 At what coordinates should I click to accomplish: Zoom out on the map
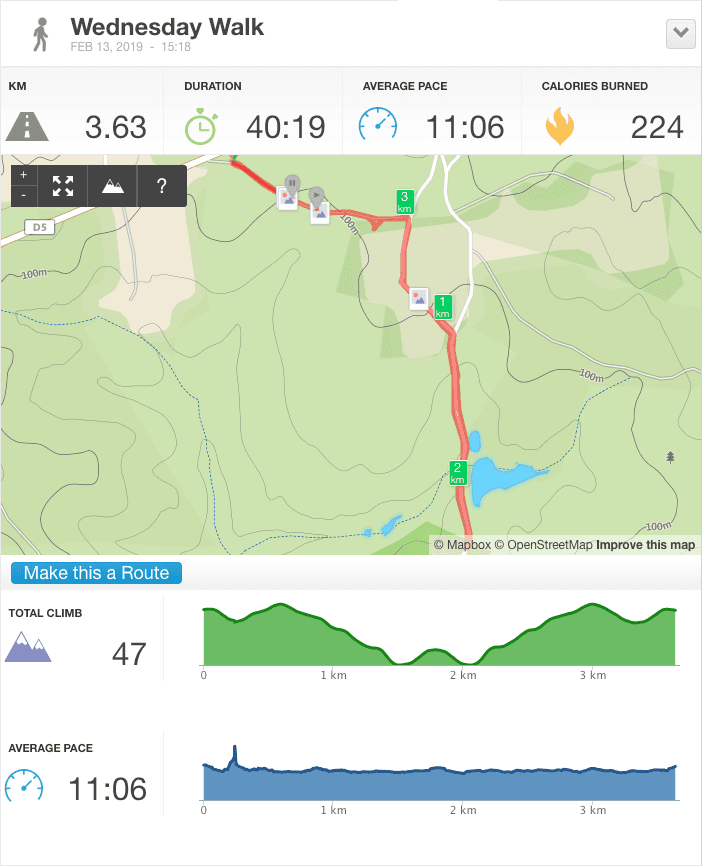coord(24,196)
